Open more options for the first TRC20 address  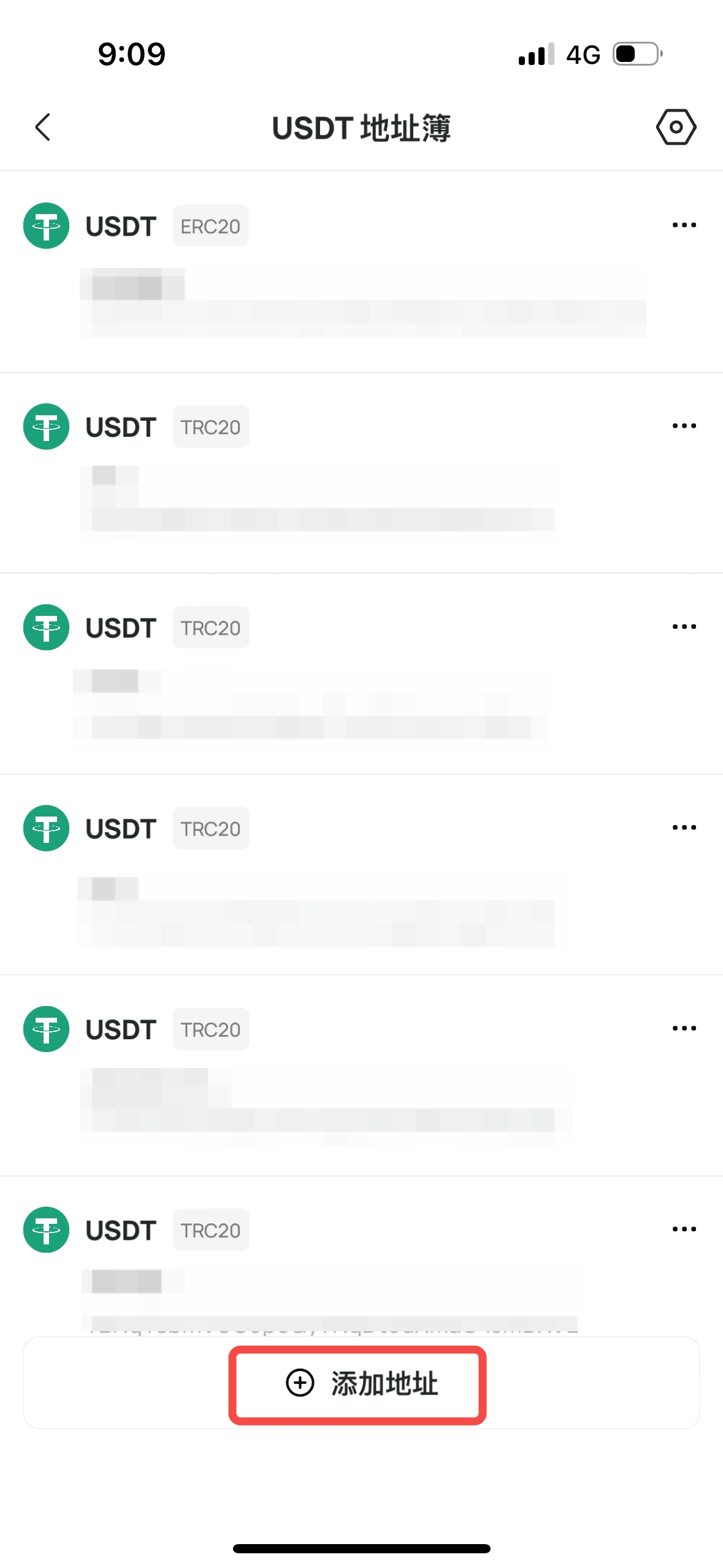(x=684, y=426)
